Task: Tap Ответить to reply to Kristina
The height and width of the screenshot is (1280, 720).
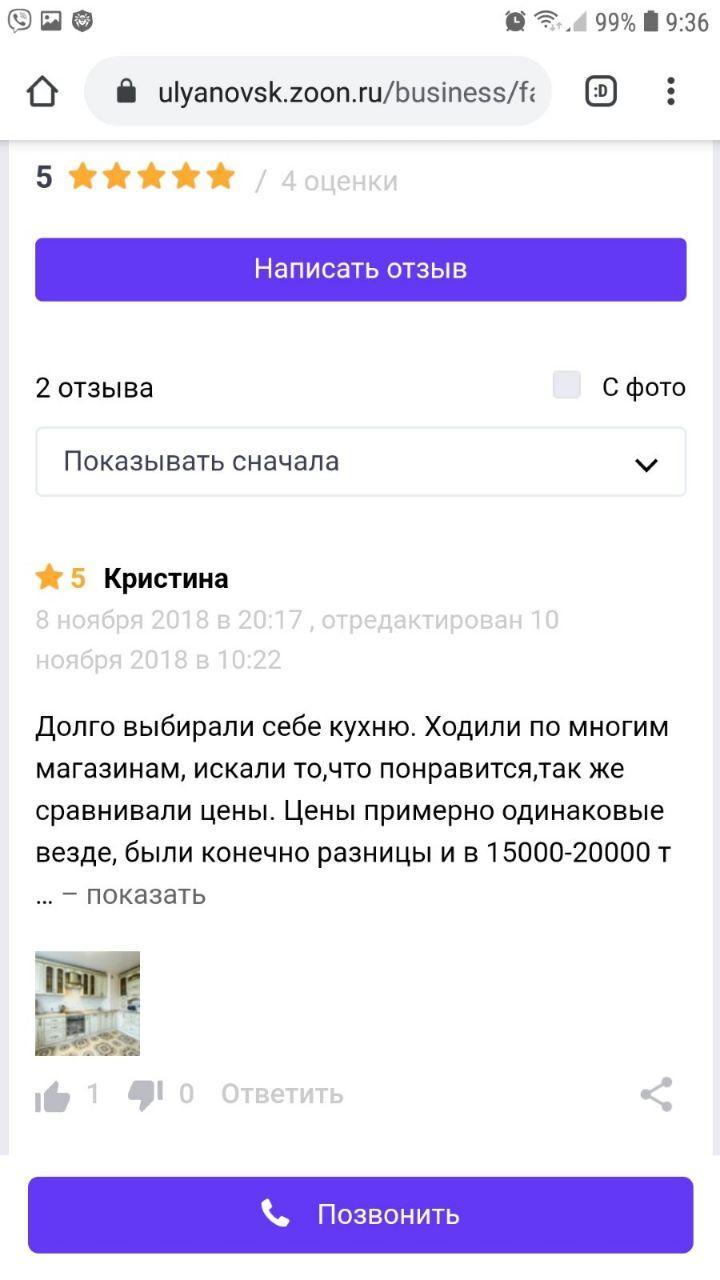Action: click(282, 1094)
